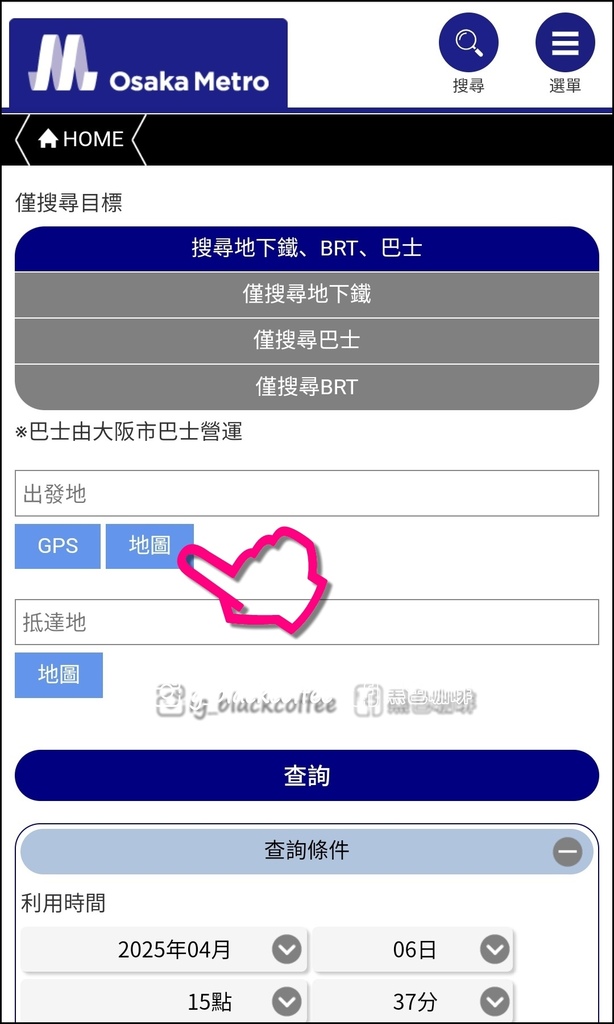
Task: Open 地圖 for arrival point
Action: tap(59, 675)
